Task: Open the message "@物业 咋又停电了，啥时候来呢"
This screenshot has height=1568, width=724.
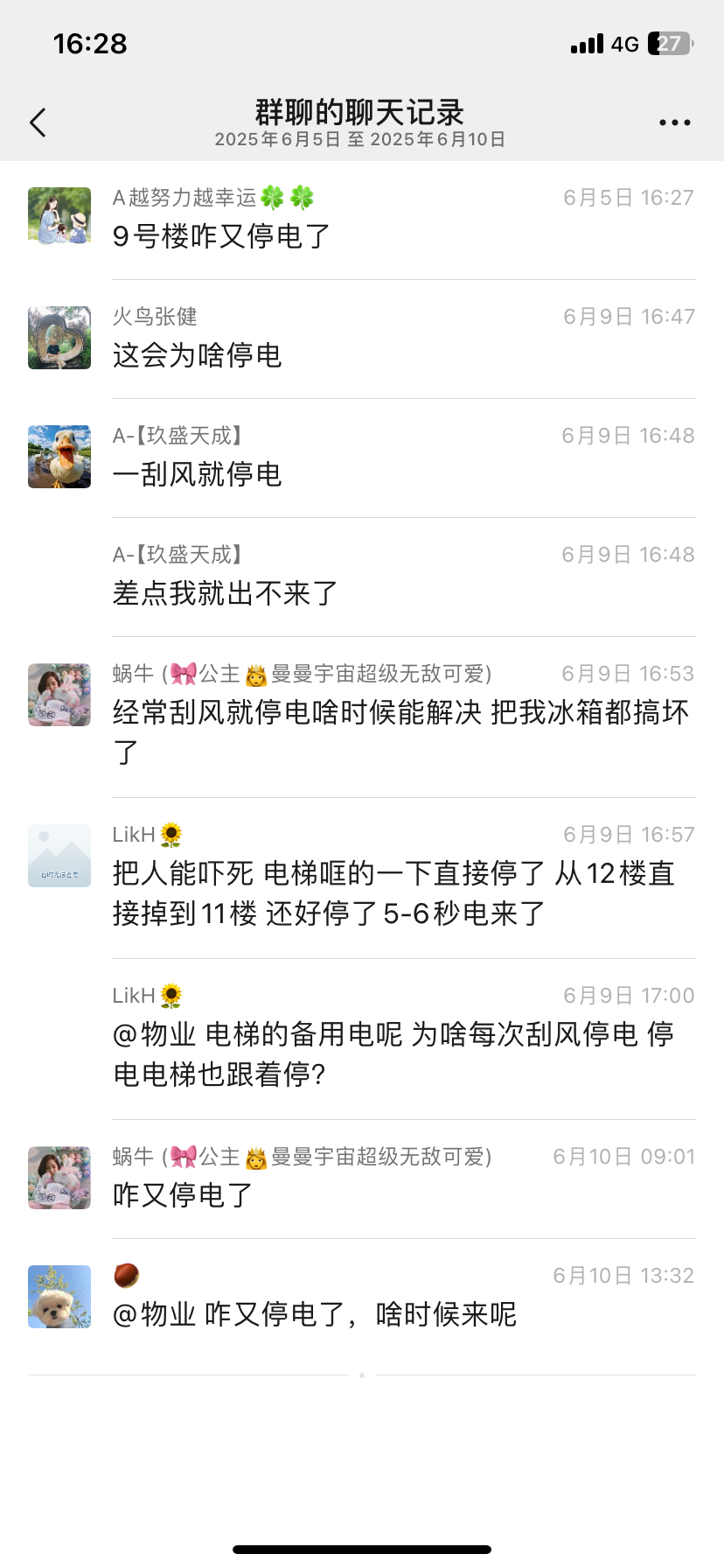Action: (x=315, y=1314)
